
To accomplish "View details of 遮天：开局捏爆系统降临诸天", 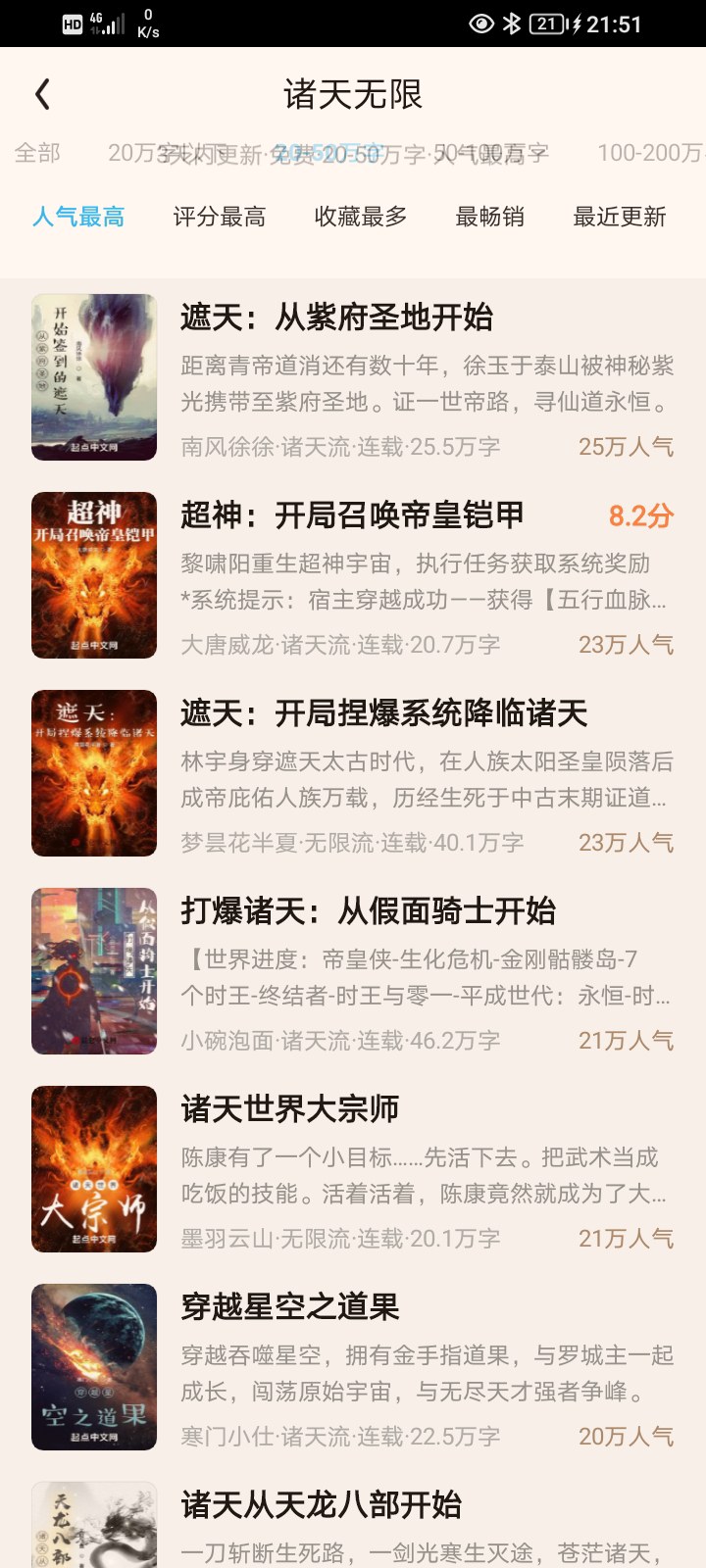I will (x=383, y=713).
